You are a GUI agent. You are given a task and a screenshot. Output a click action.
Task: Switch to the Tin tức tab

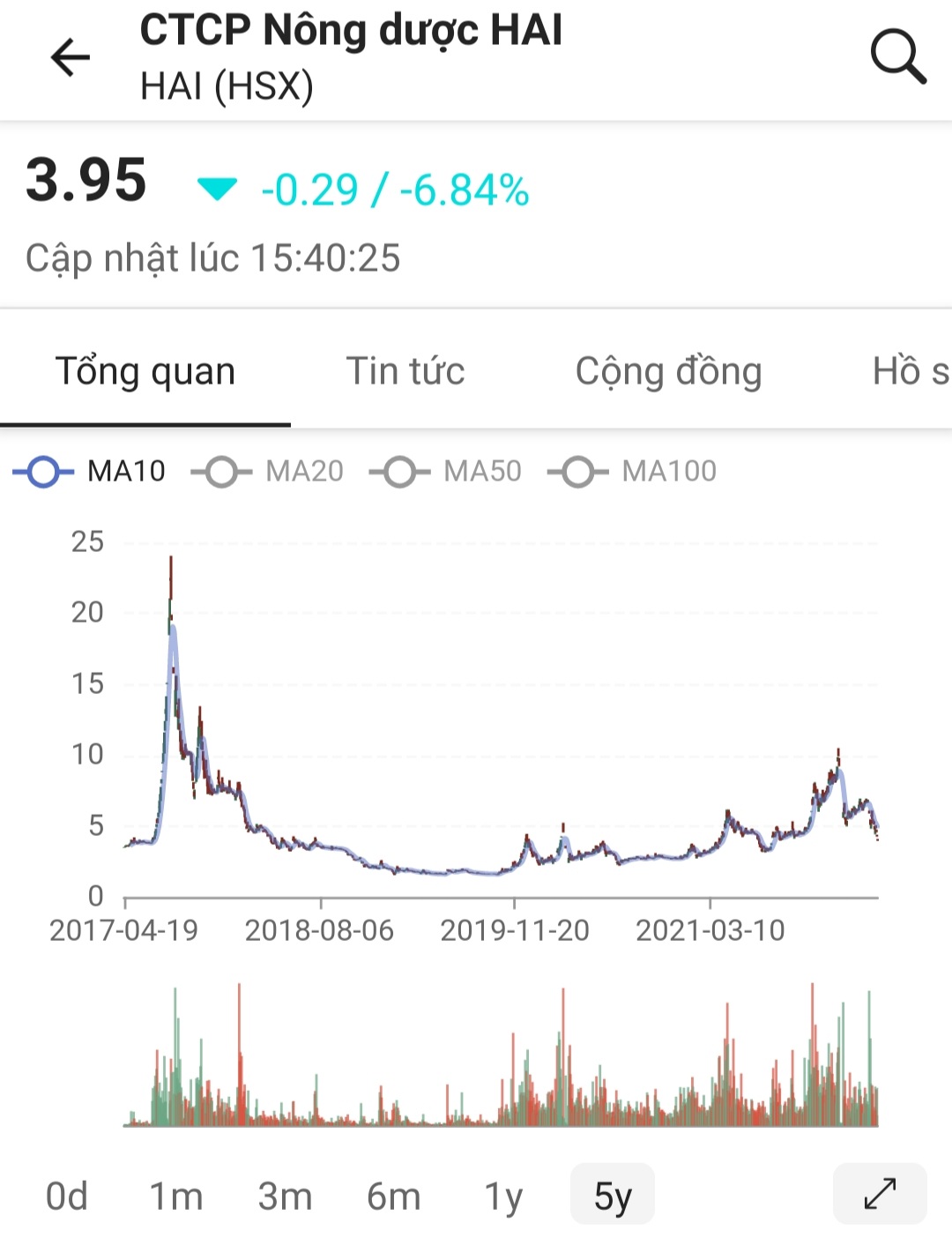click(405, 371)
